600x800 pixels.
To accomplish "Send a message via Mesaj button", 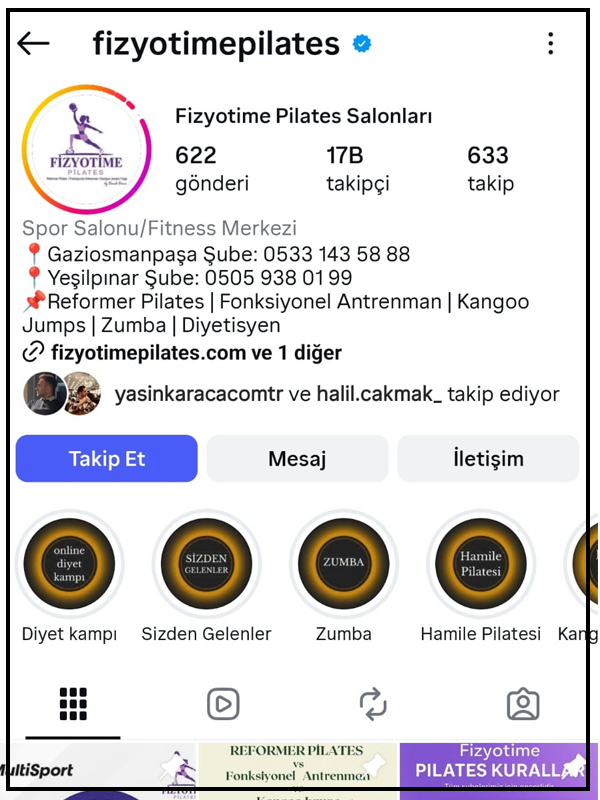I will [x=297, y=459].
